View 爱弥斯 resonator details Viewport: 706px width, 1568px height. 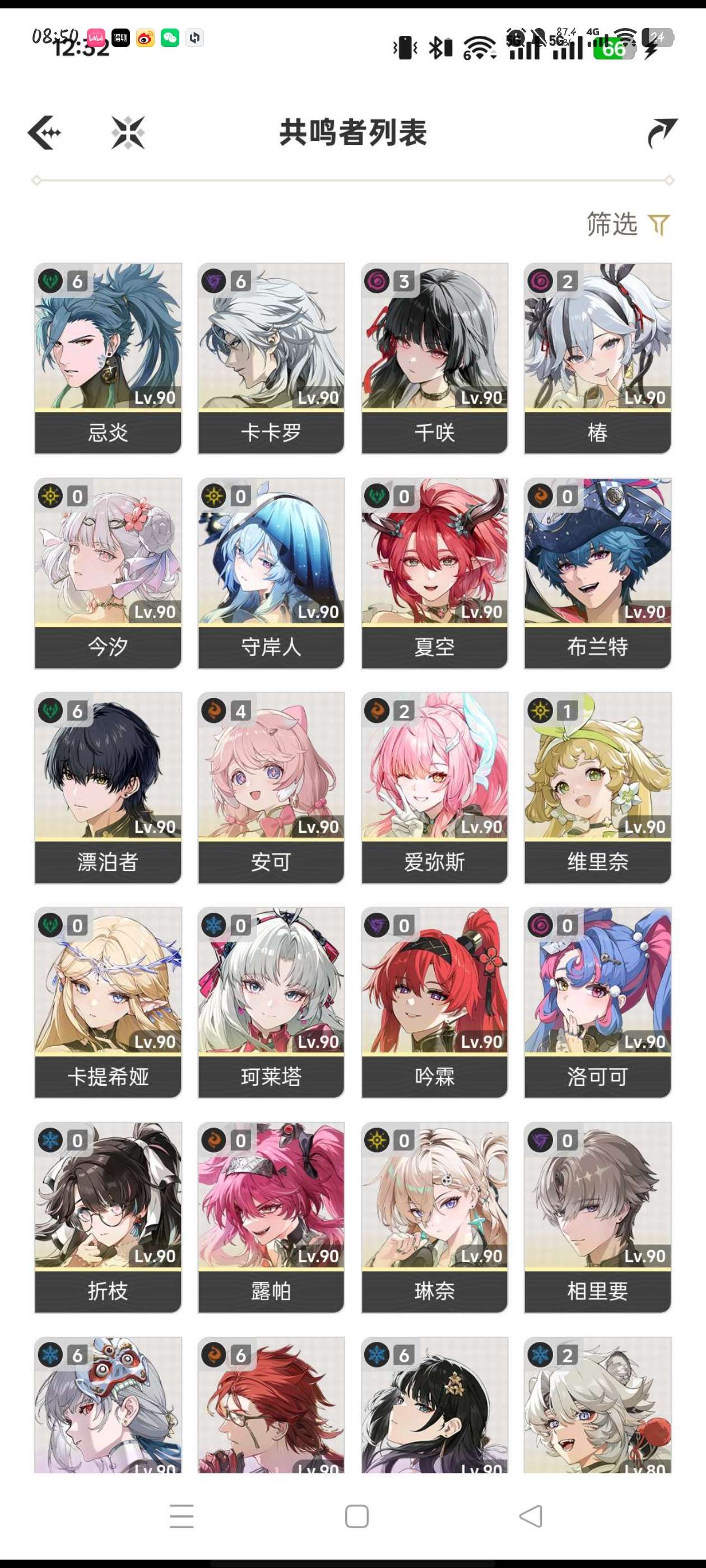434,787
